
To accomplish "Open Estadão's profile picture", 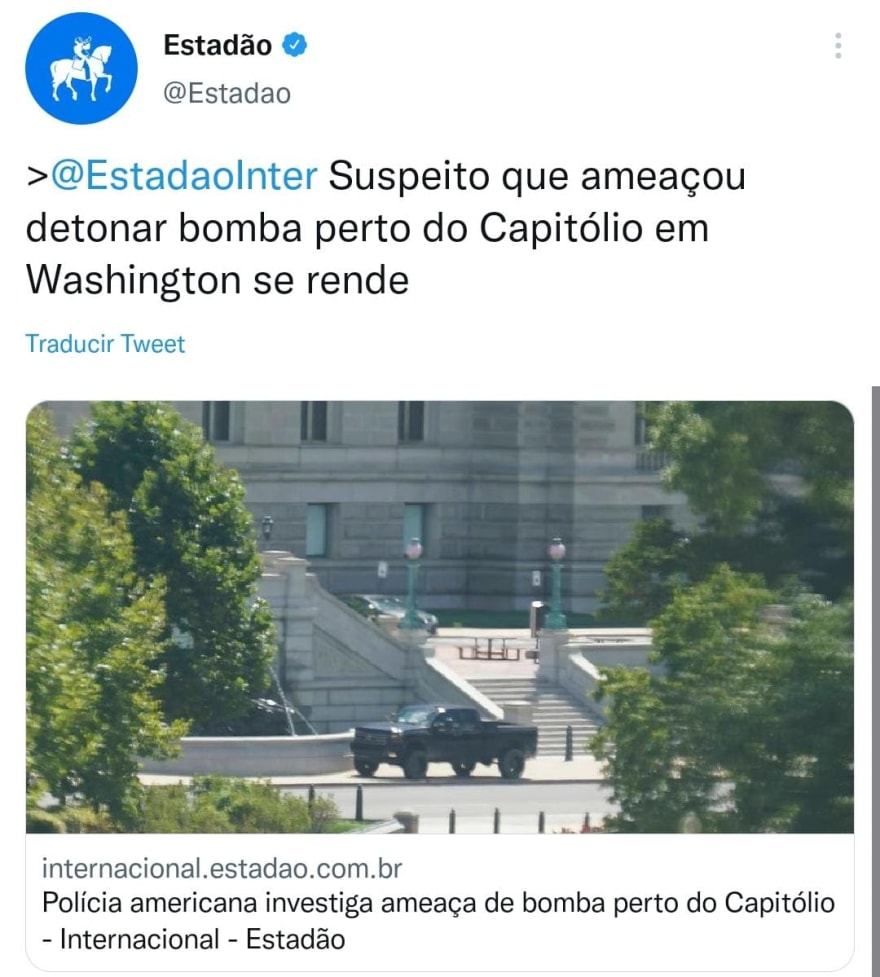I will tap(81, 69).
